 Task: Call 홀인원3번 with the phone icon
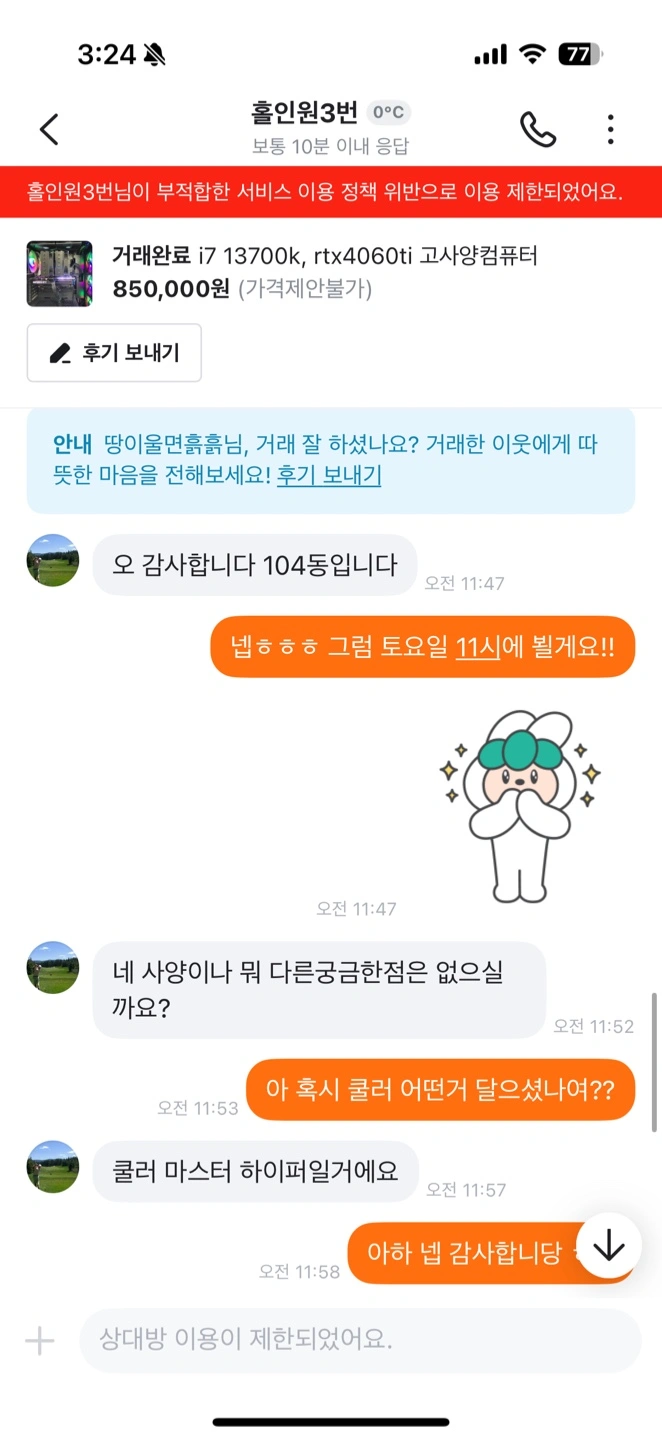[538, 129]
